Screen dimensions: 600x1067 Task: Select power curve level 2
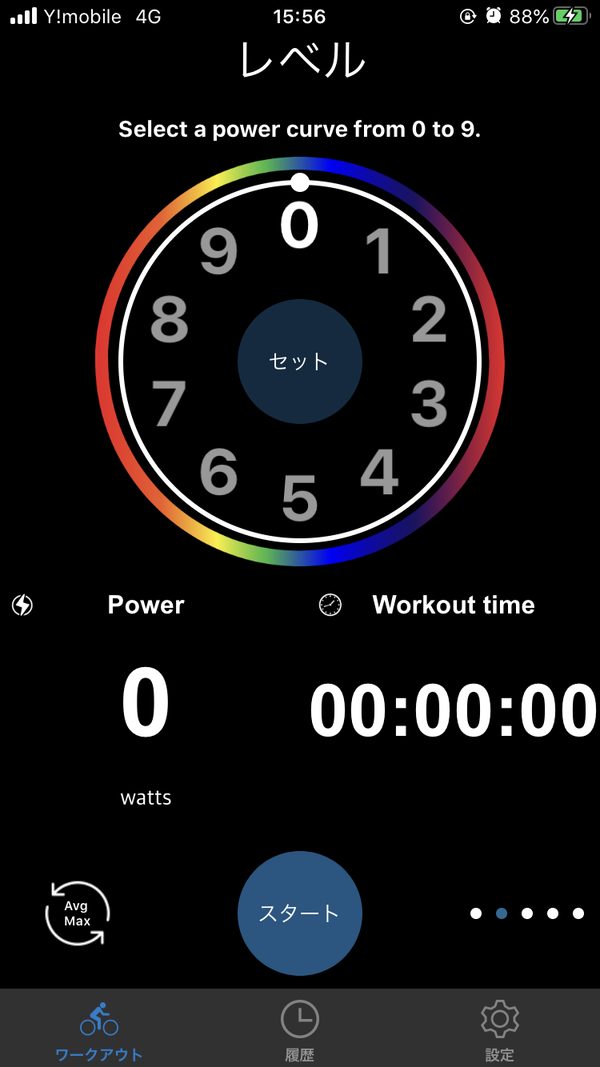click(429, 320)
